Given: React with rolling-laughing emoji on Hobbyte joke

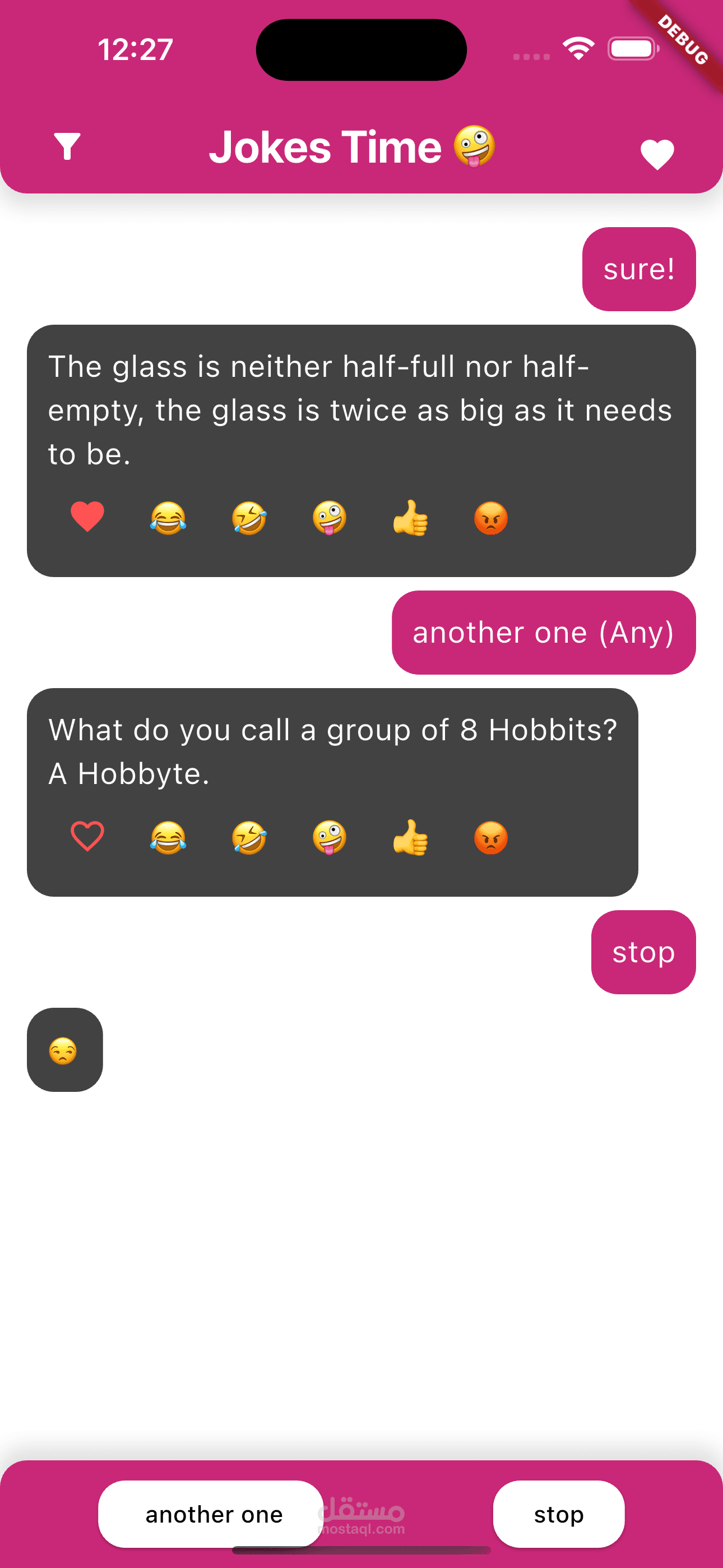Looking at the screenshot, I should coord(249,838).
